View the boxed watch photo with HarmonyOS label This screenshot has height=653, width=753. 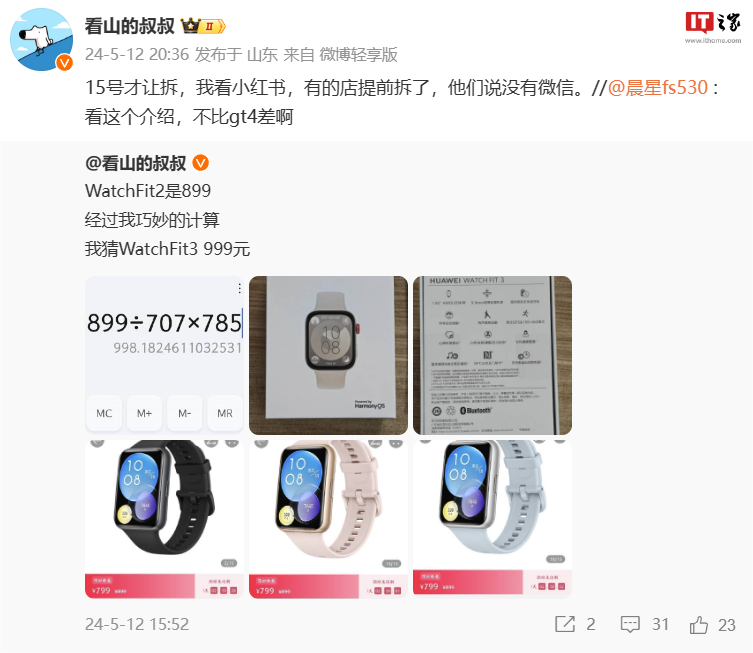pos(328,355)
